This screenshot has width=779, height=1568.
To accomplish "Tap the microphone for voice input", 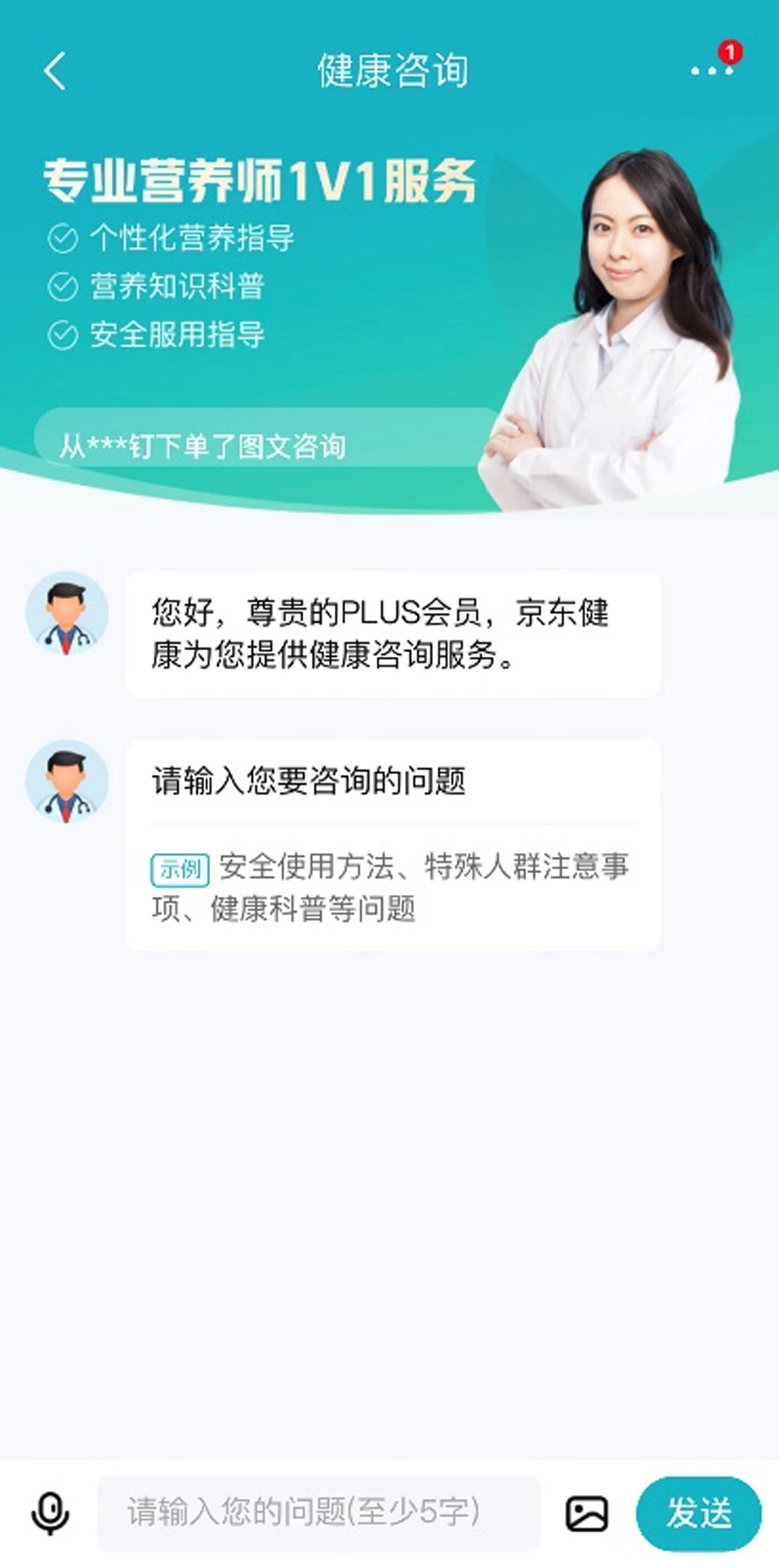I will [x=50, y=1513].
